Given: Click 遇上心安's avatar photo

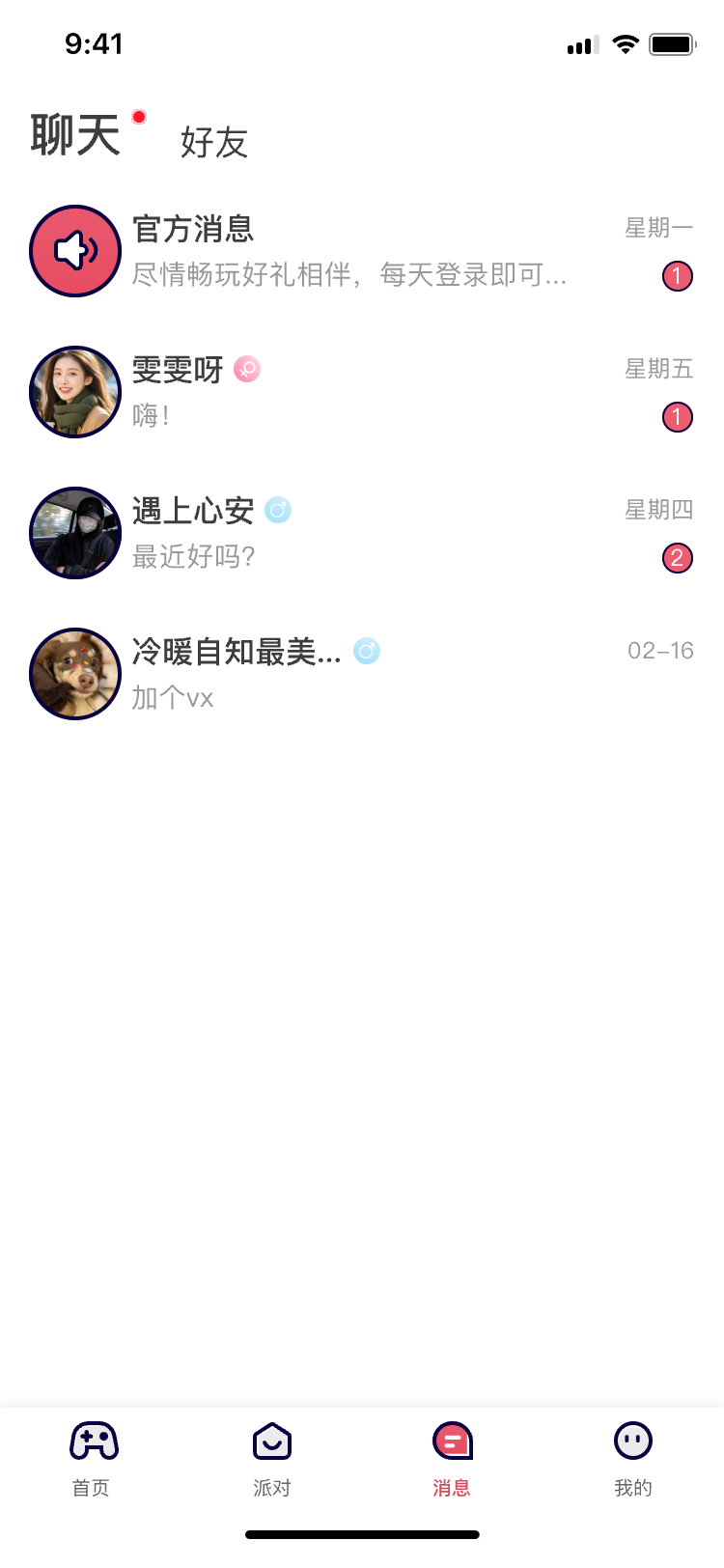Looking at the screenshot, I should pos(74,532).
